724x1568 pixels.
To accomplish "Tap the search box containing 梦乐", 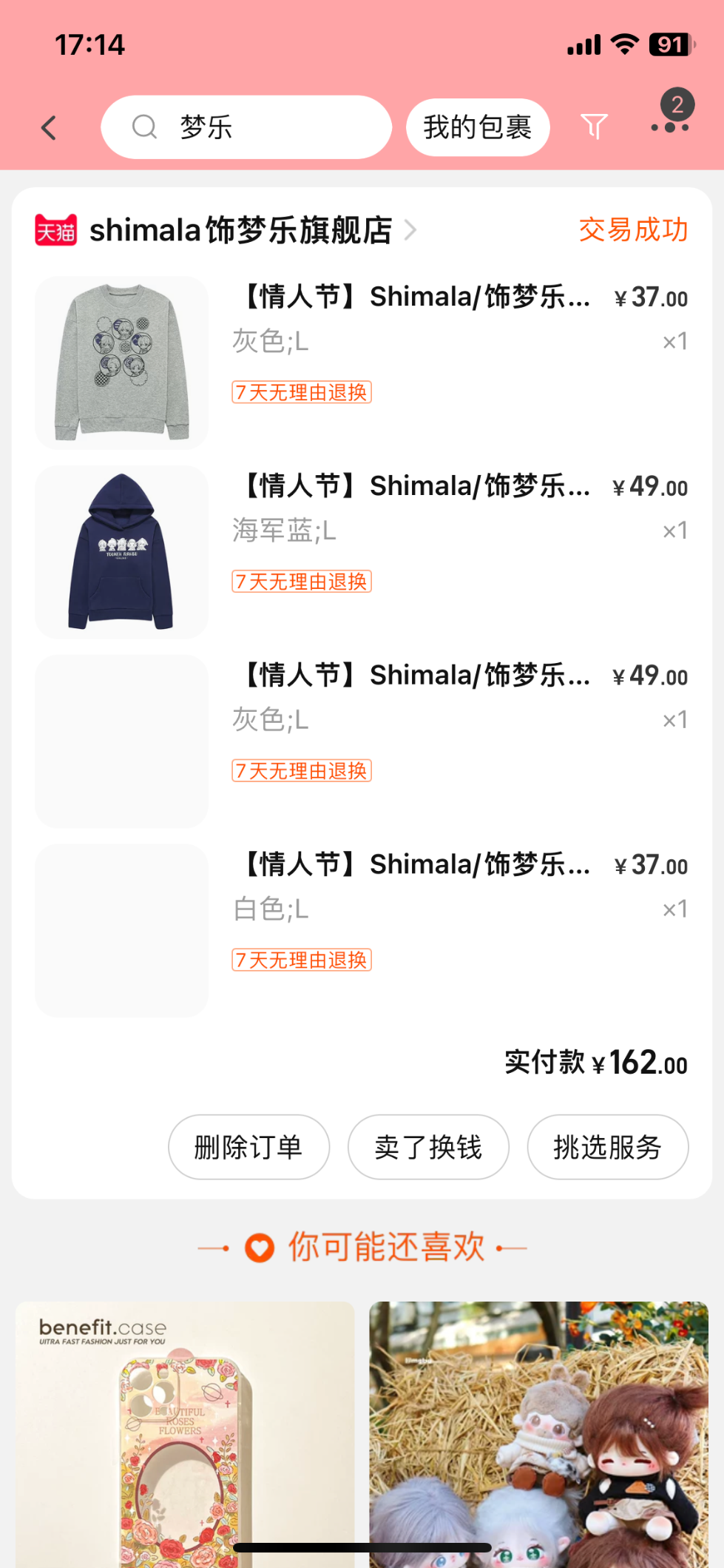I will (x=246, y=127).
